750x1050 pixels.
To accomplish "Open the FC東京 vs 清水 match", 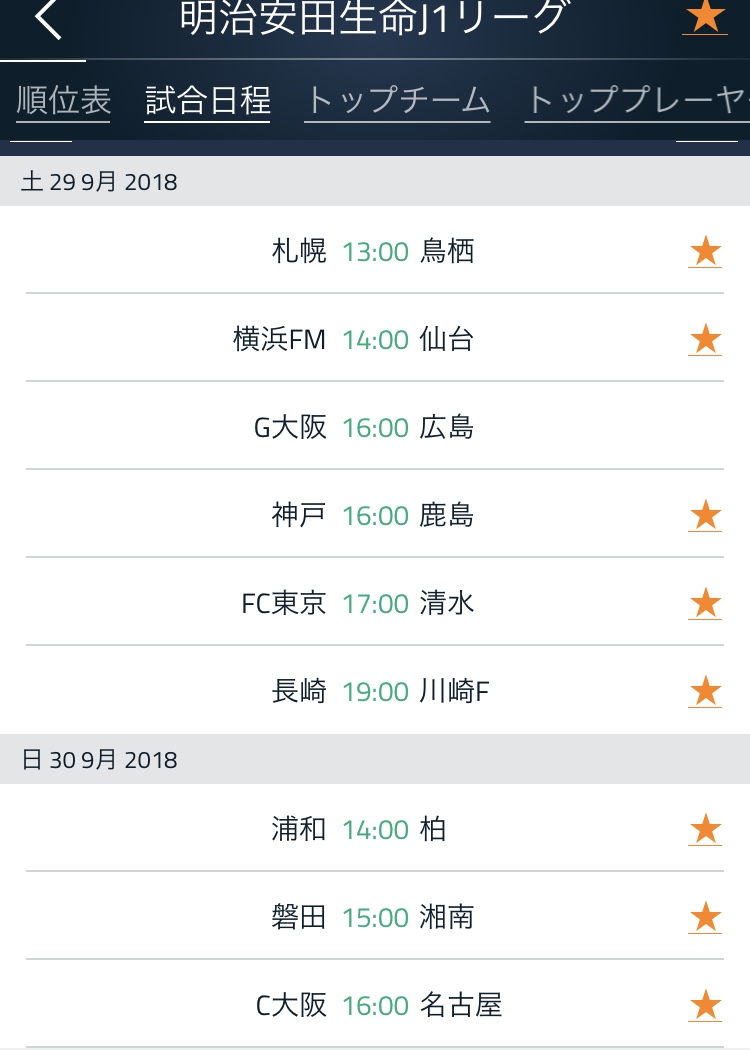I will [x=374, y=603].
